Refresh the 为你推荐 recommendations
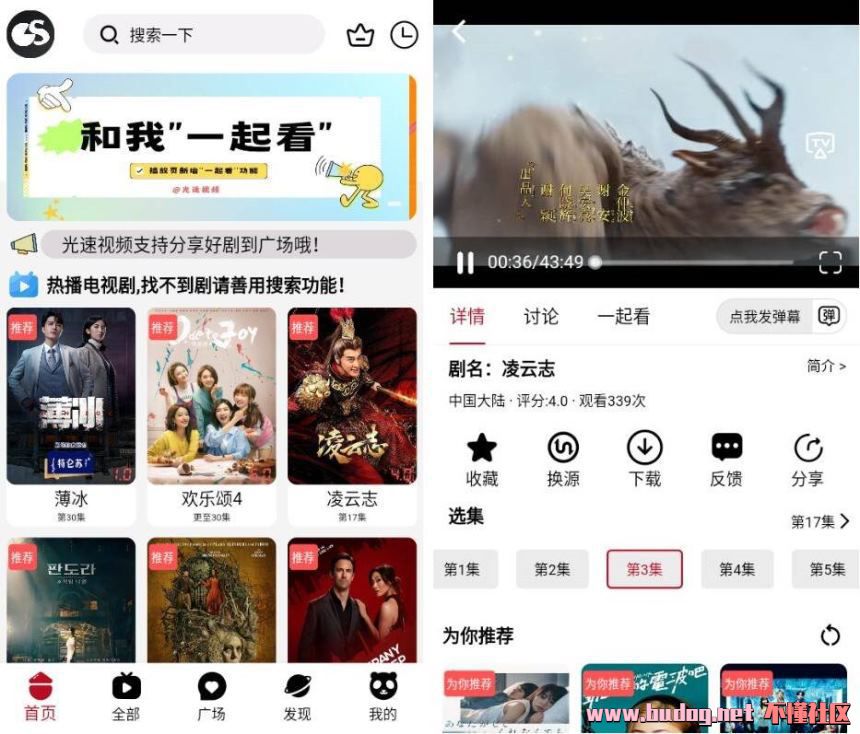Viewport: 860px width, 734px height. (830, 636)
